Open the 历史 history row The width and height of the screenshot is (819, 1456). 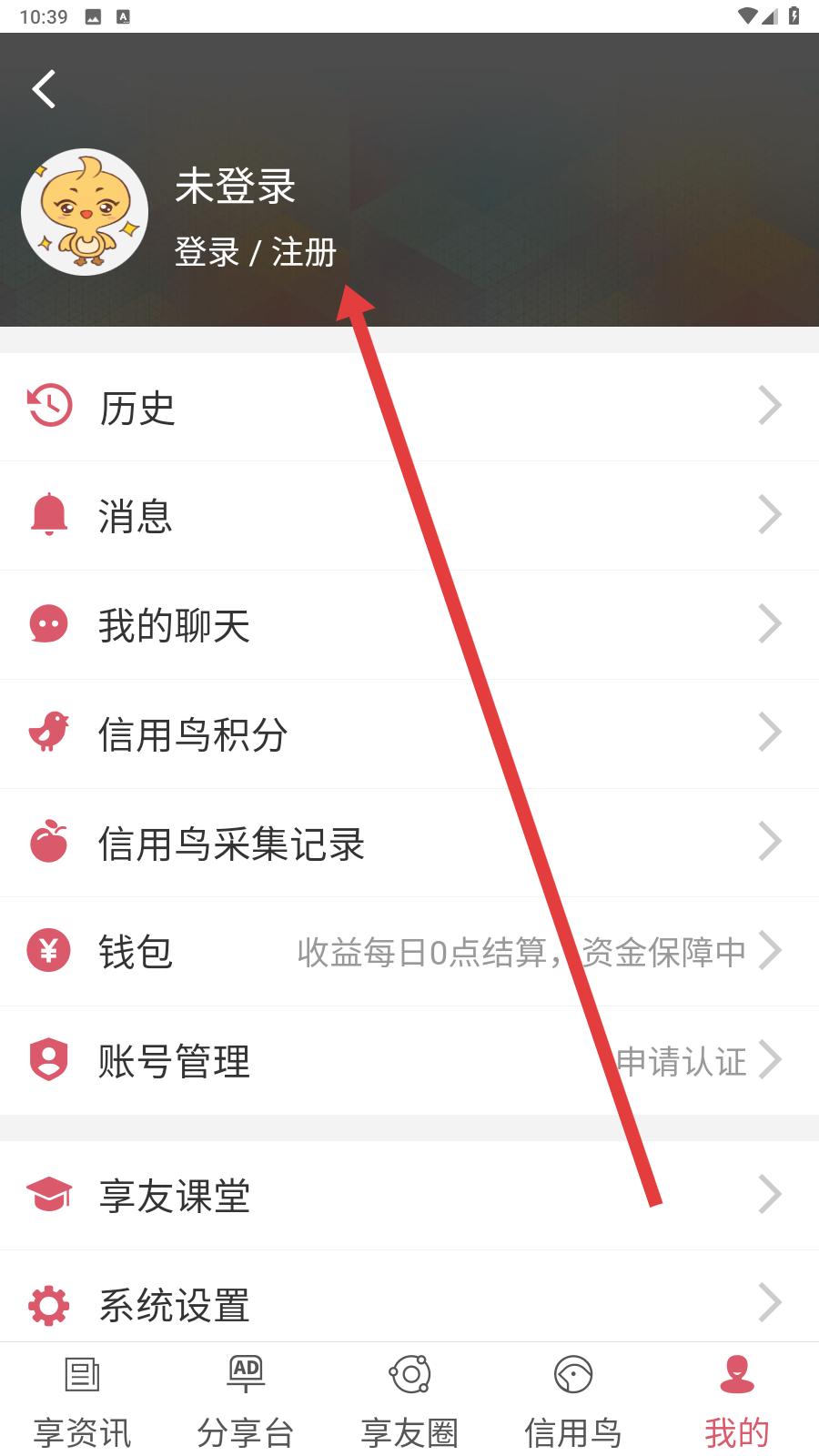[x=409, y=407]
